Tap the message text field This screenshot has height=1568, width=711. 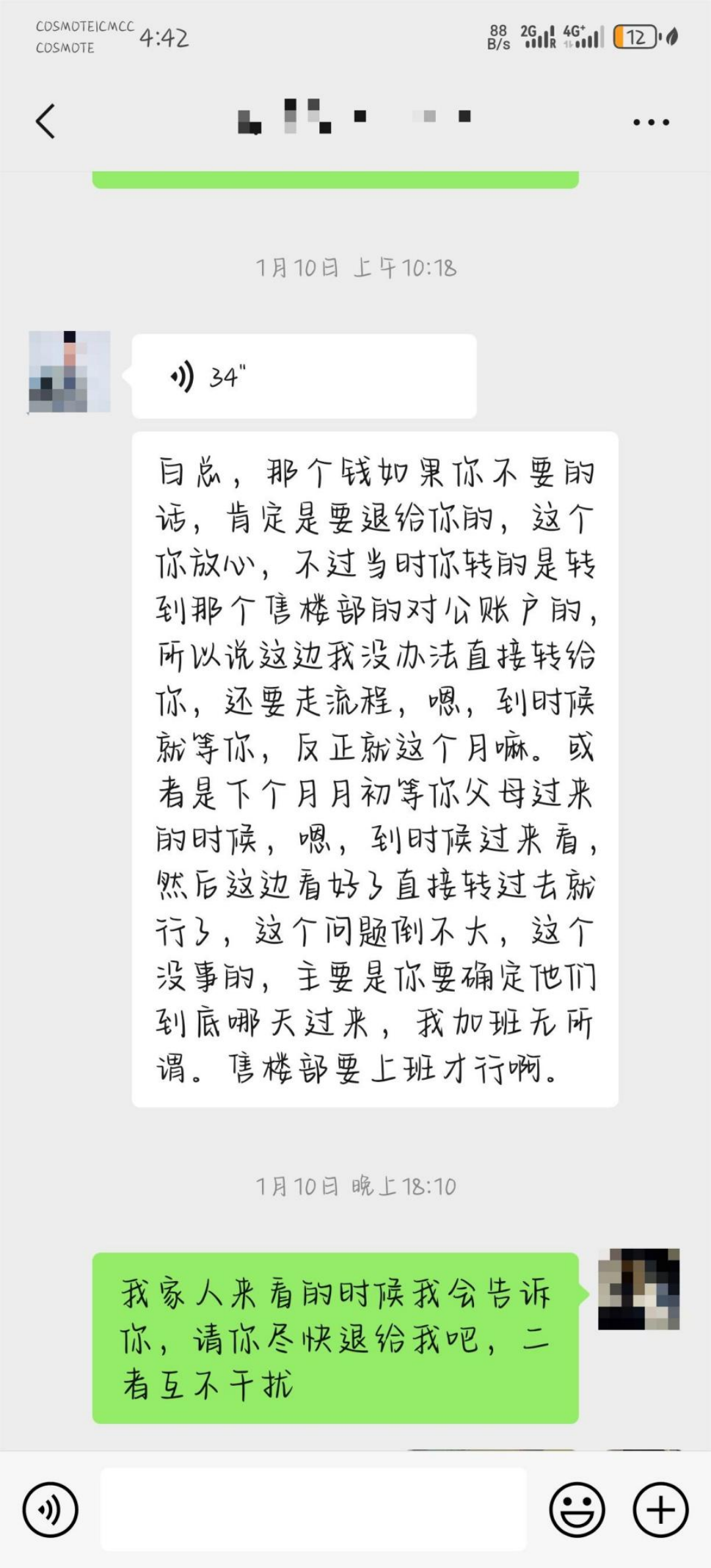(x=313, y=1509)
